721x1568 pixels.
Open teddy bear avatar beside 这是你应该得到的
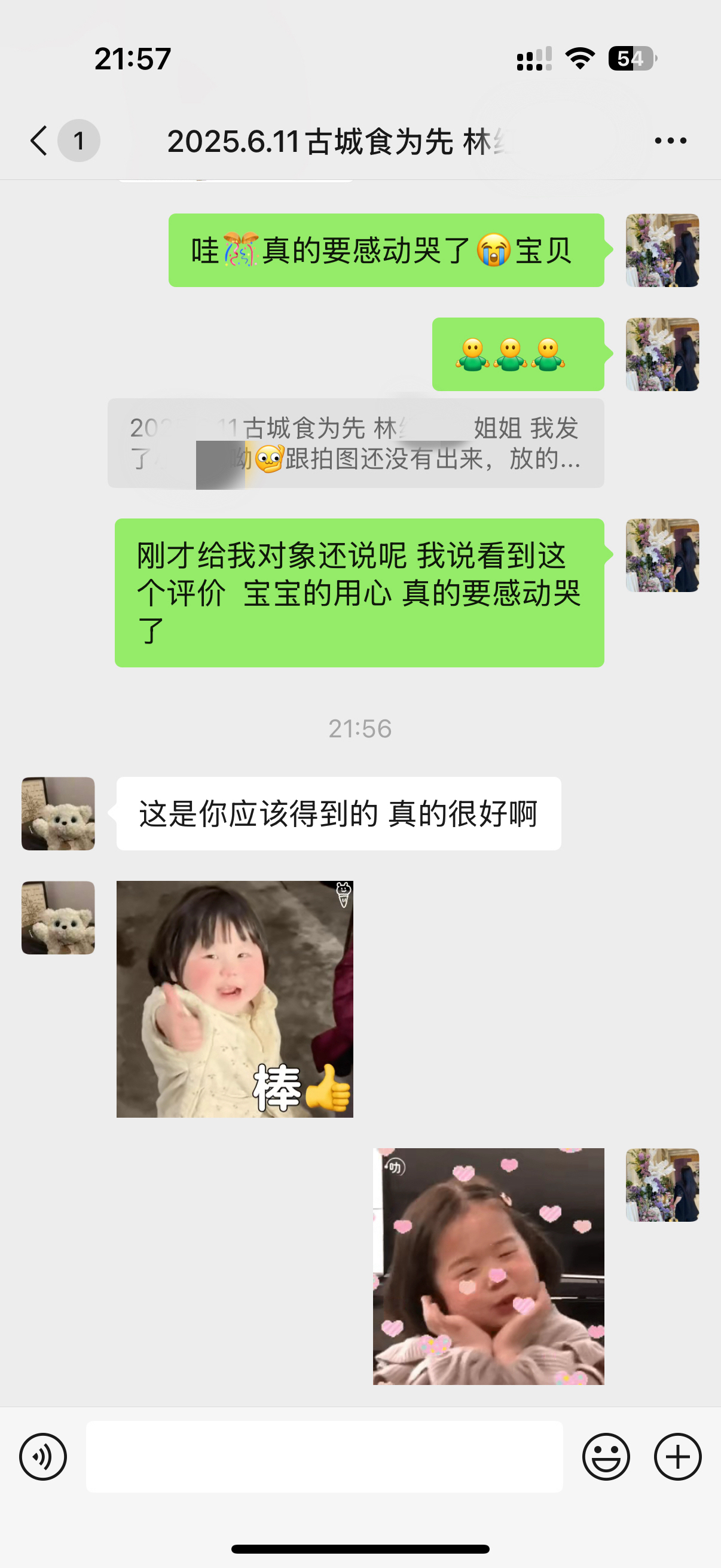(59, 813)
